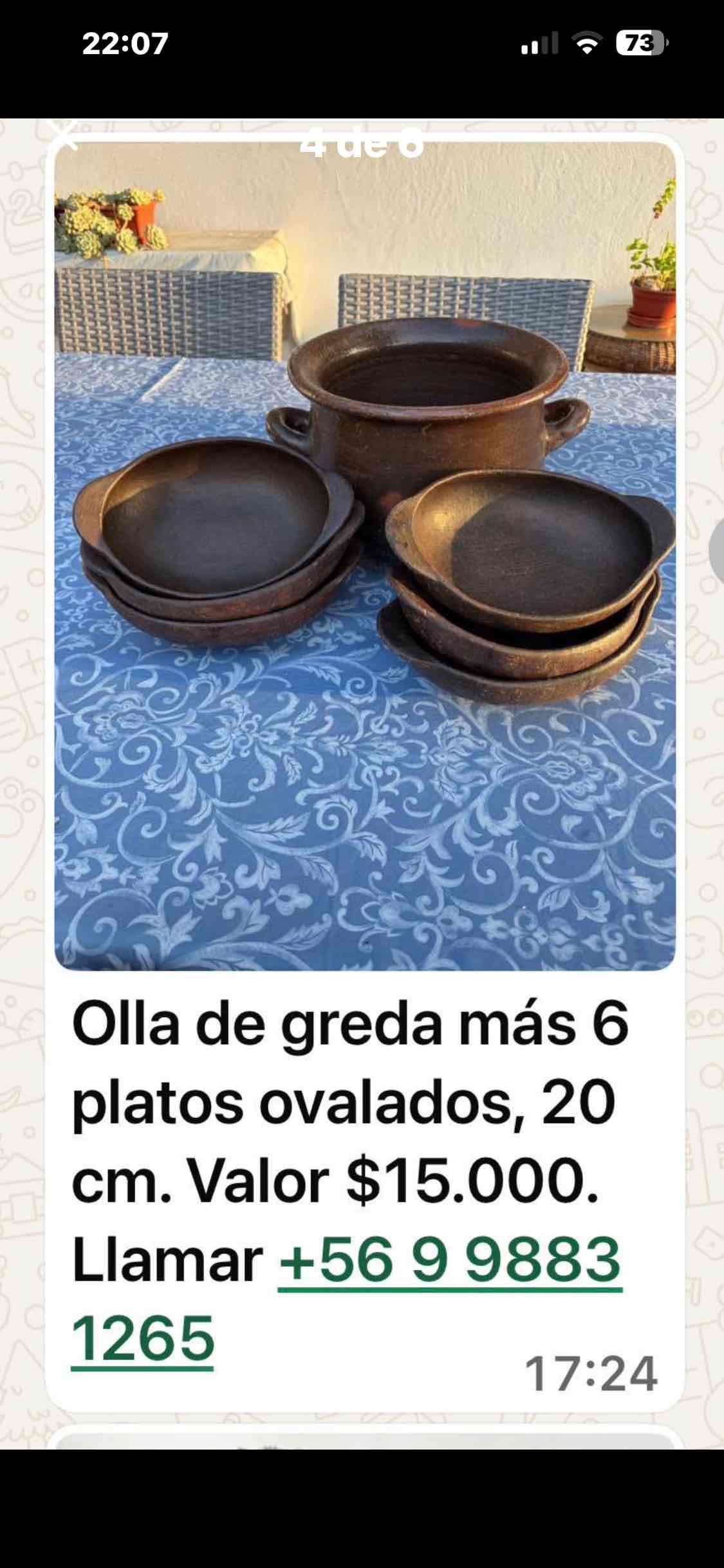The height and width of the screenshot is (1568, 724).
Task: Tap the status bar at the top
Action: 362,44
